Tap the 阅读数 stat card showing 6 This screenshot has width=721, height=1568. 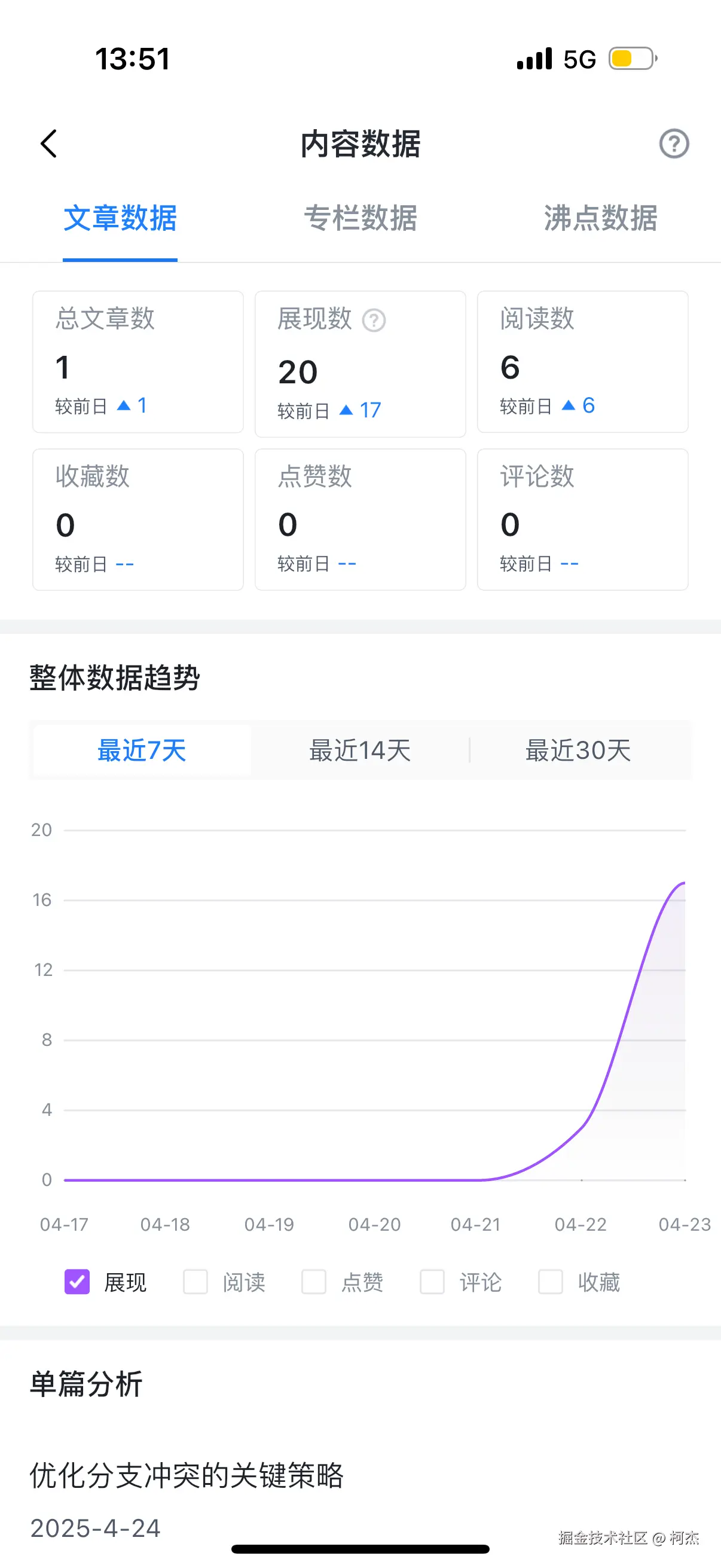pyautogui.click(x=582, y=363)
